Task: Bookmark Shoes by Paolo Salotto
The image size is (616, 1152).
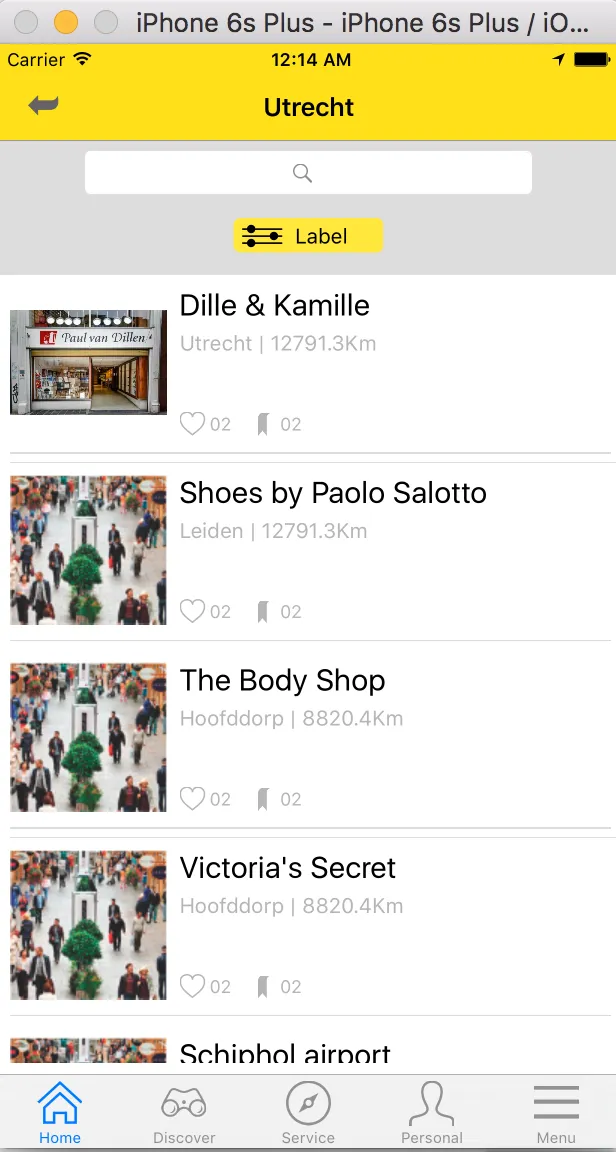Action: [263, 611]
